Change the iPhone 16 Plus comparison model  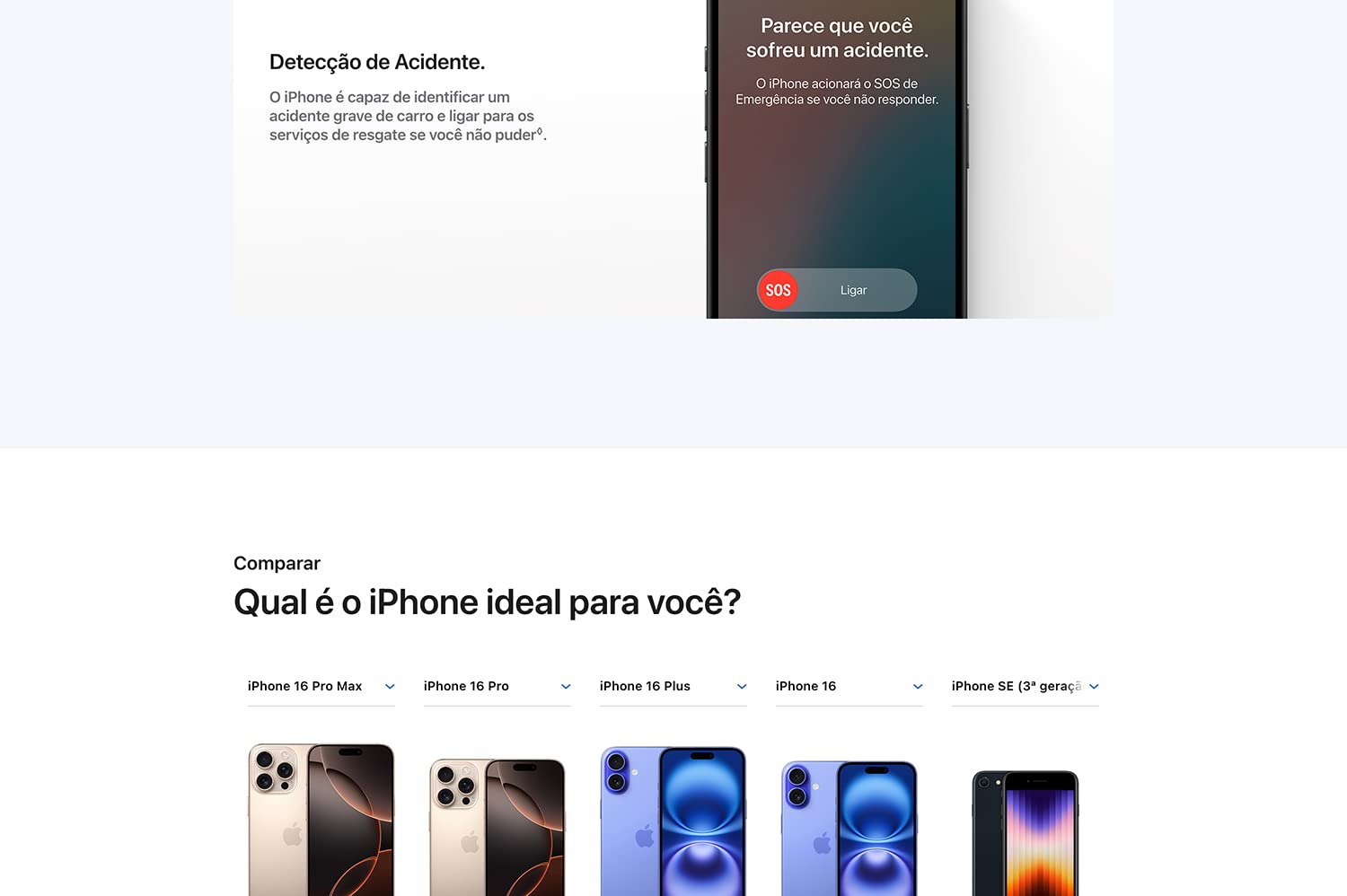point(673,686)
